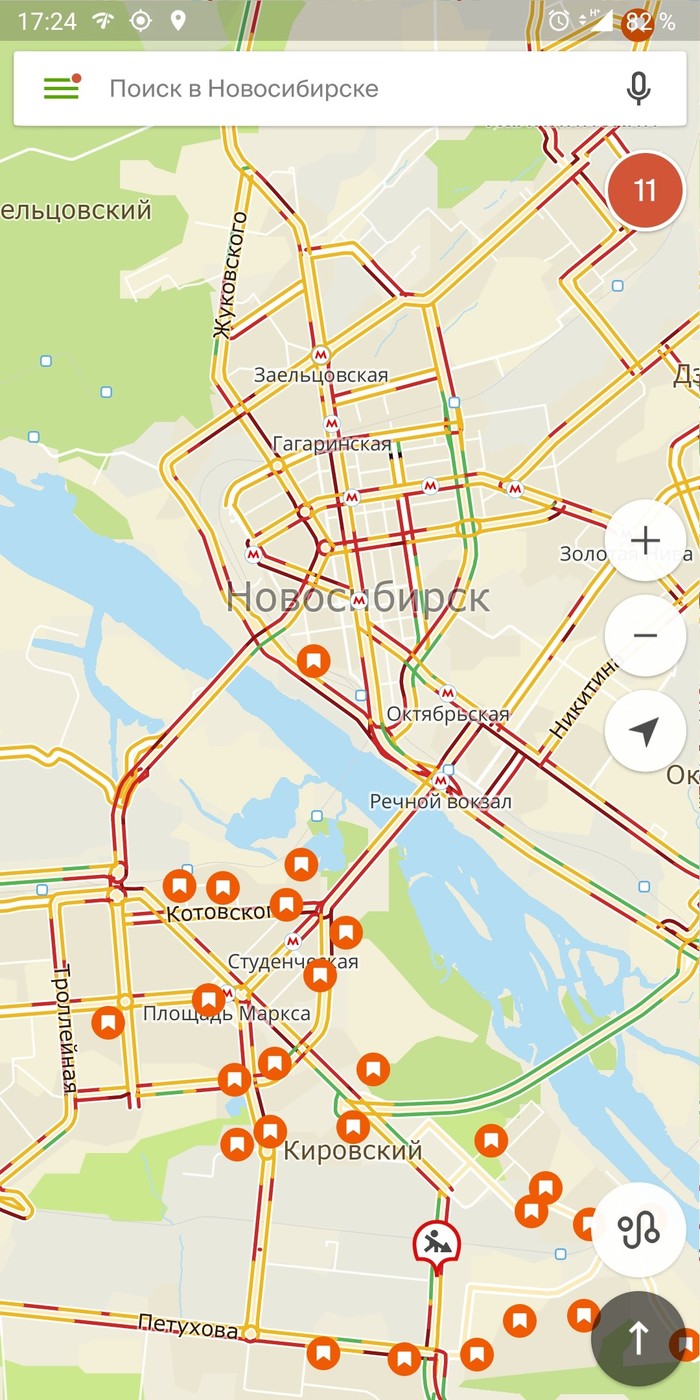
Task: Zoom in with the plus button
Action: tap(645, 541)
